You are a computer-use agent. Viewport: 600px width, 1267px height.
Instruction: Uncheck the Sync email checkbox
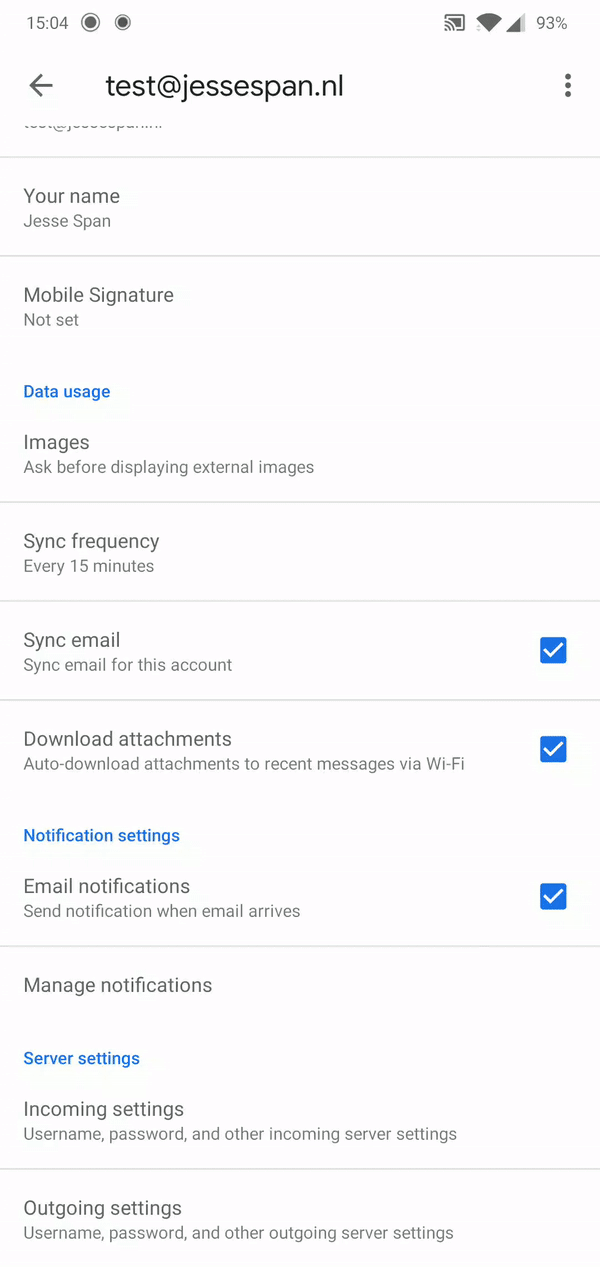click(x=553, y=651)
